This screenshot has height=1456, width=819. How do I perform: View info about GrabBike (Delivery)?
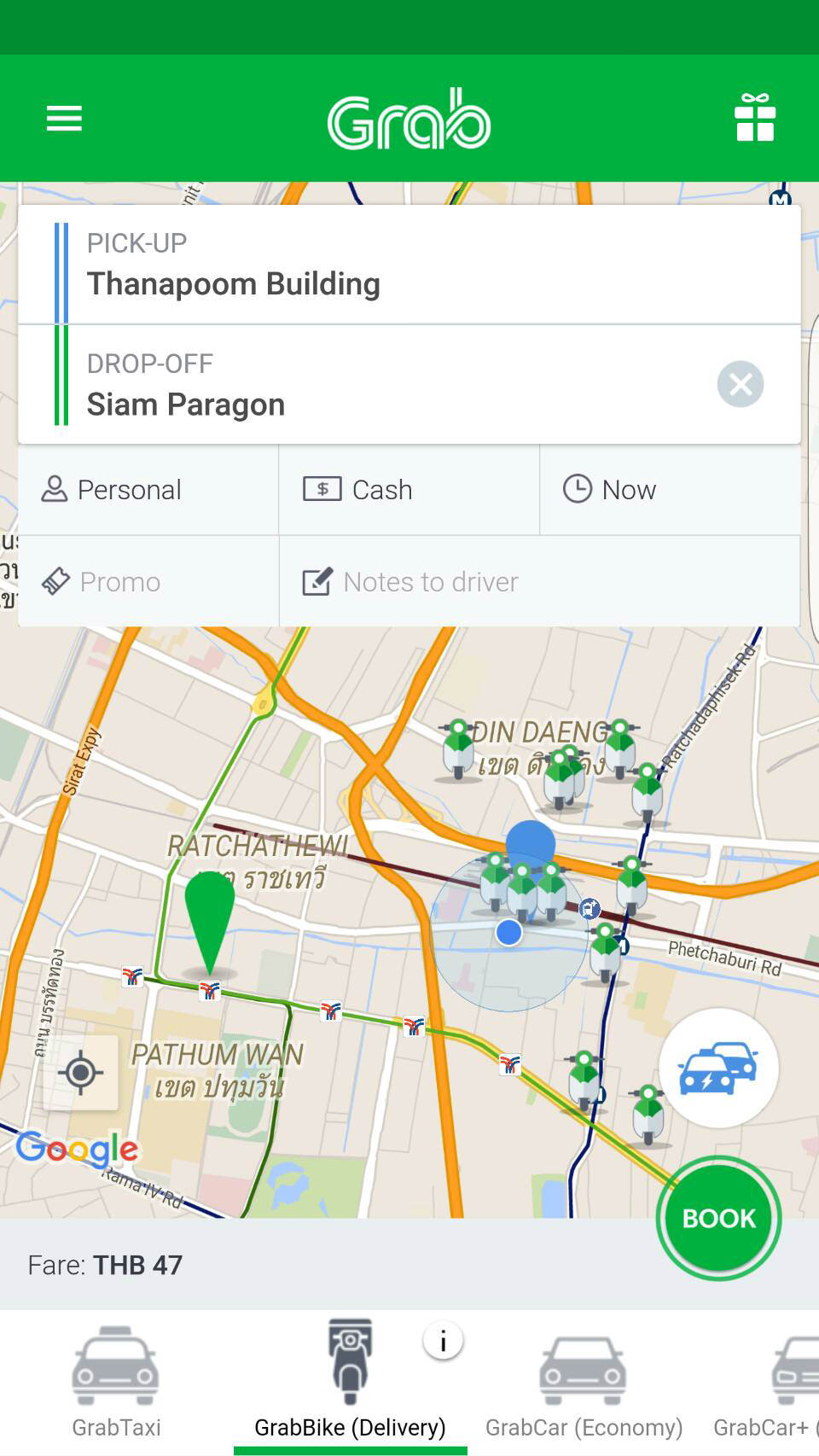tap(443, 1342)
